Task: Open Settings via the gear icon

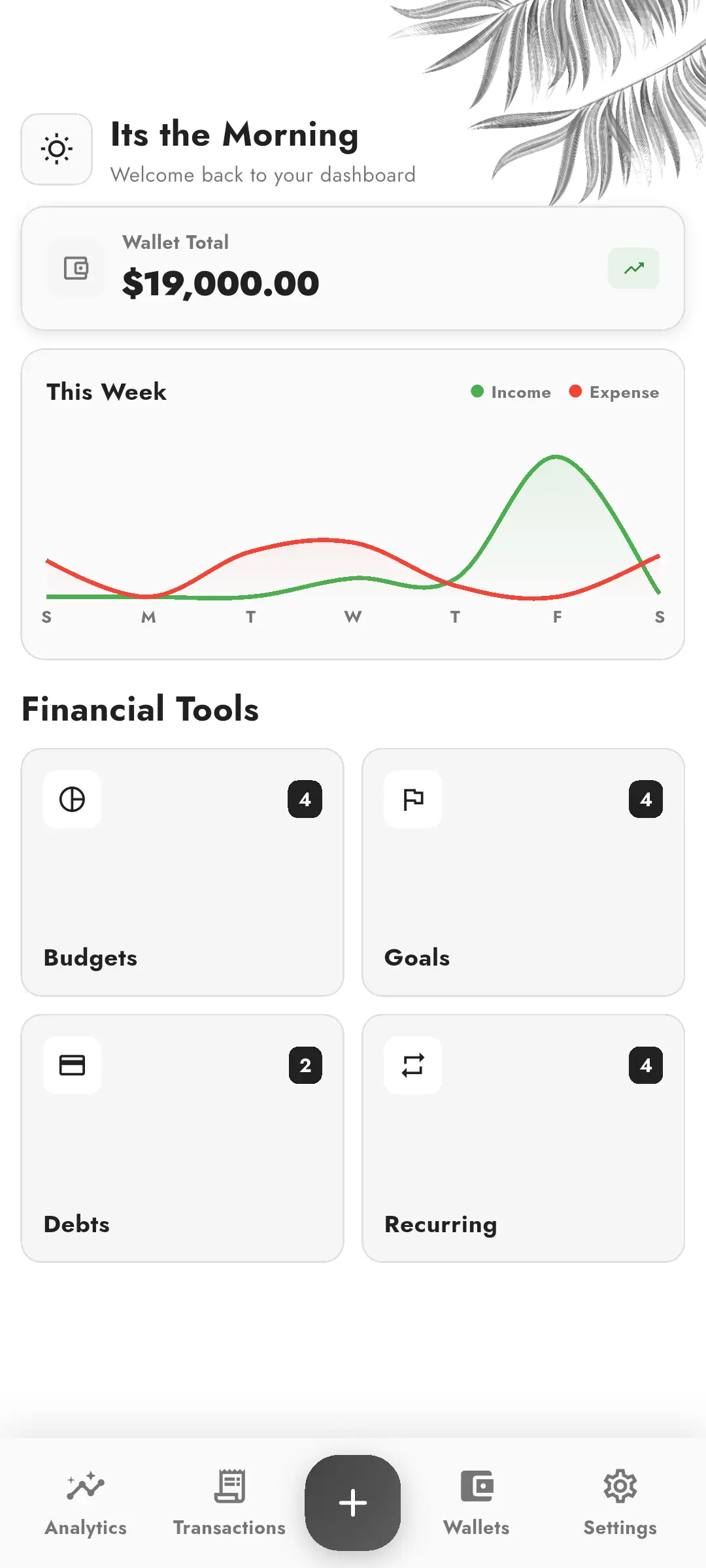Action: tap(619, 1503)
